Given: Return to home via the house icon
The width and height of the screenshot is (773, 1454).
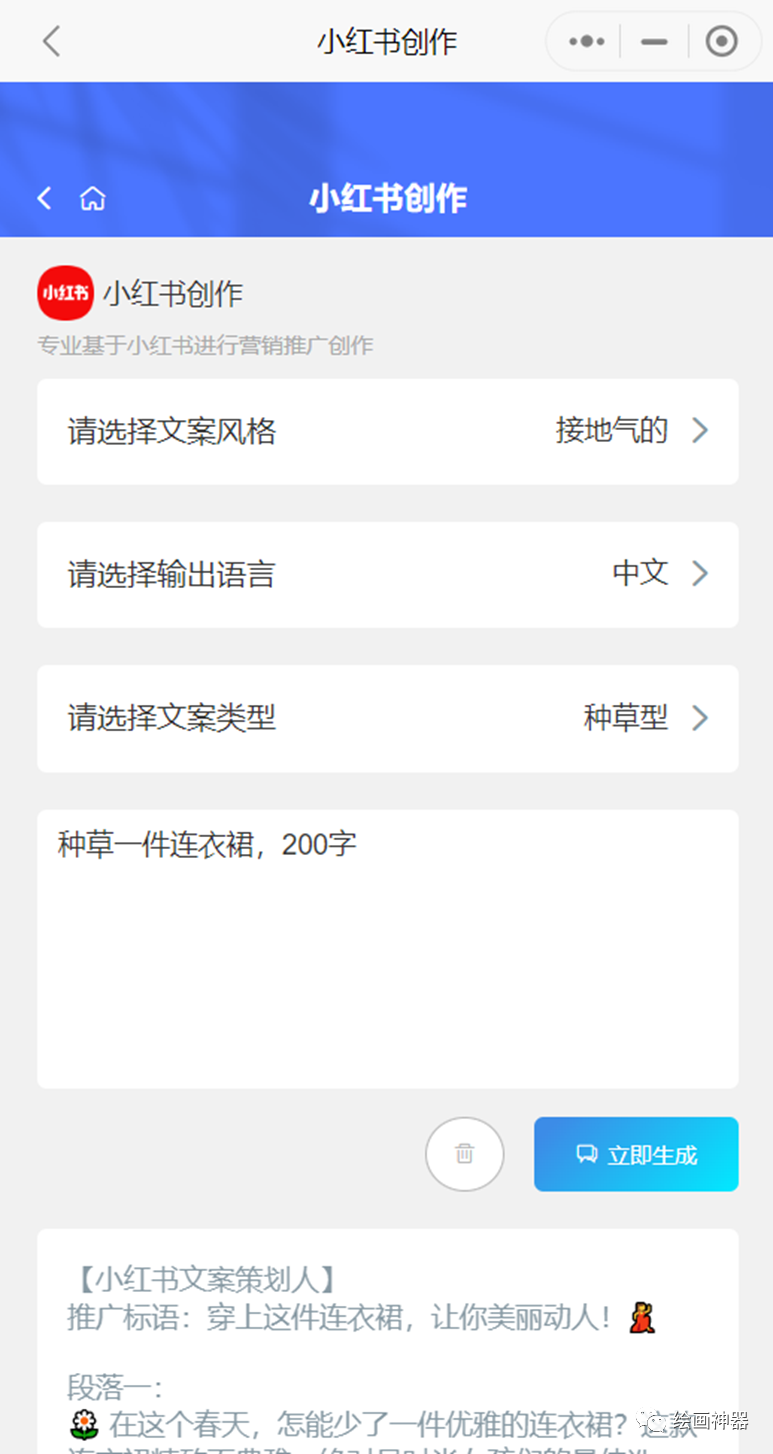Looking at the screenshot, I should click(93, 198).
